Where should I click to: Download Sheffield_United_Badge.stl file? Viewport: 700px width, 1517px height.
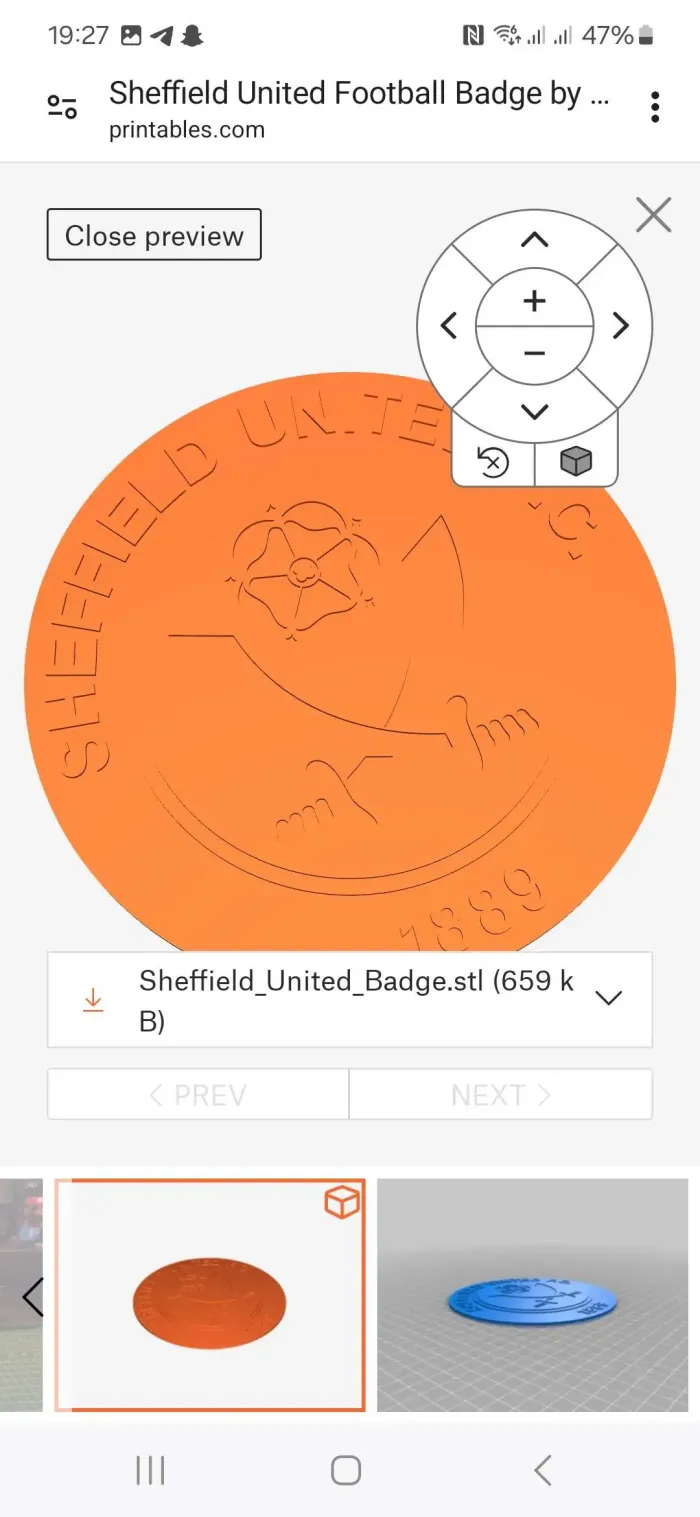tap(93, 999)
